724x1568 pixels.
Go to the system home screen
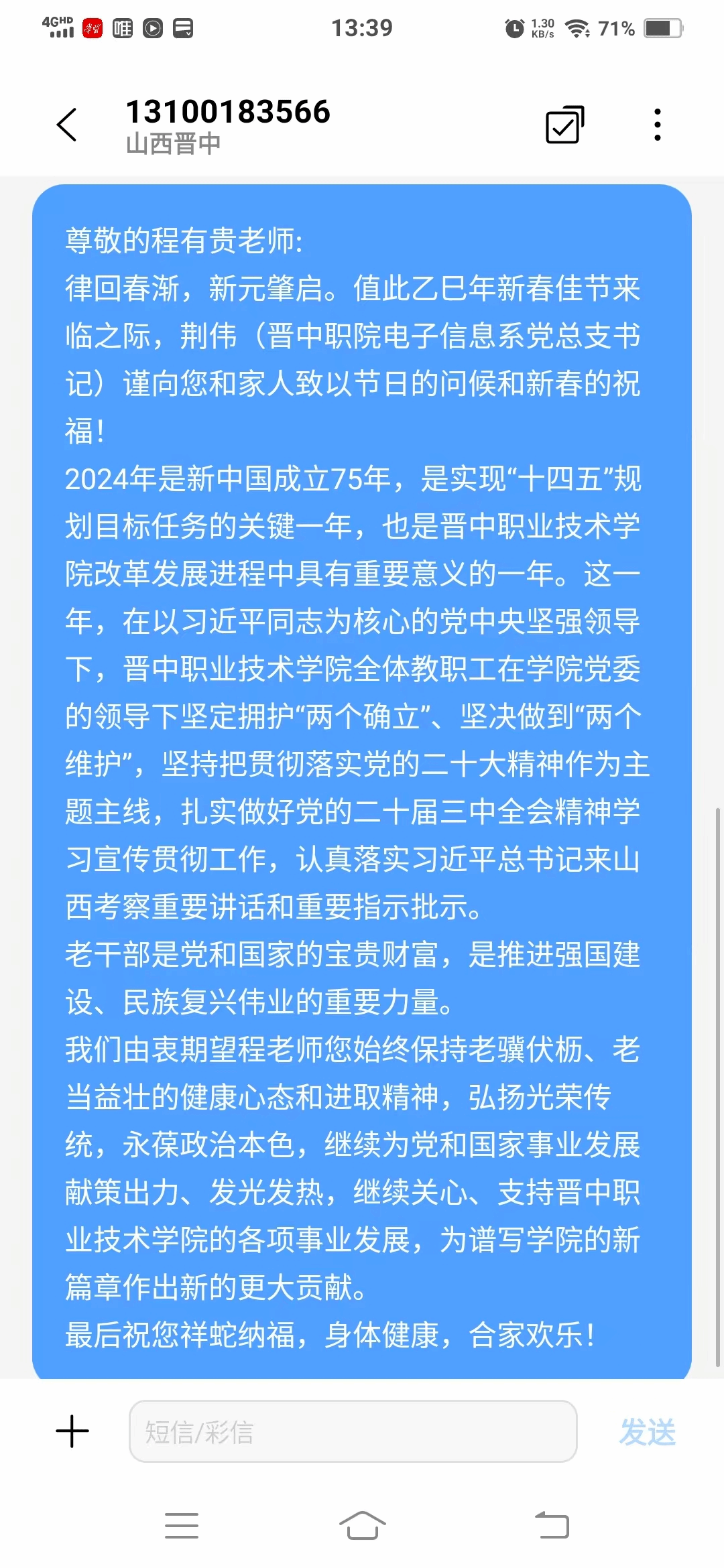pos(362,1526)
